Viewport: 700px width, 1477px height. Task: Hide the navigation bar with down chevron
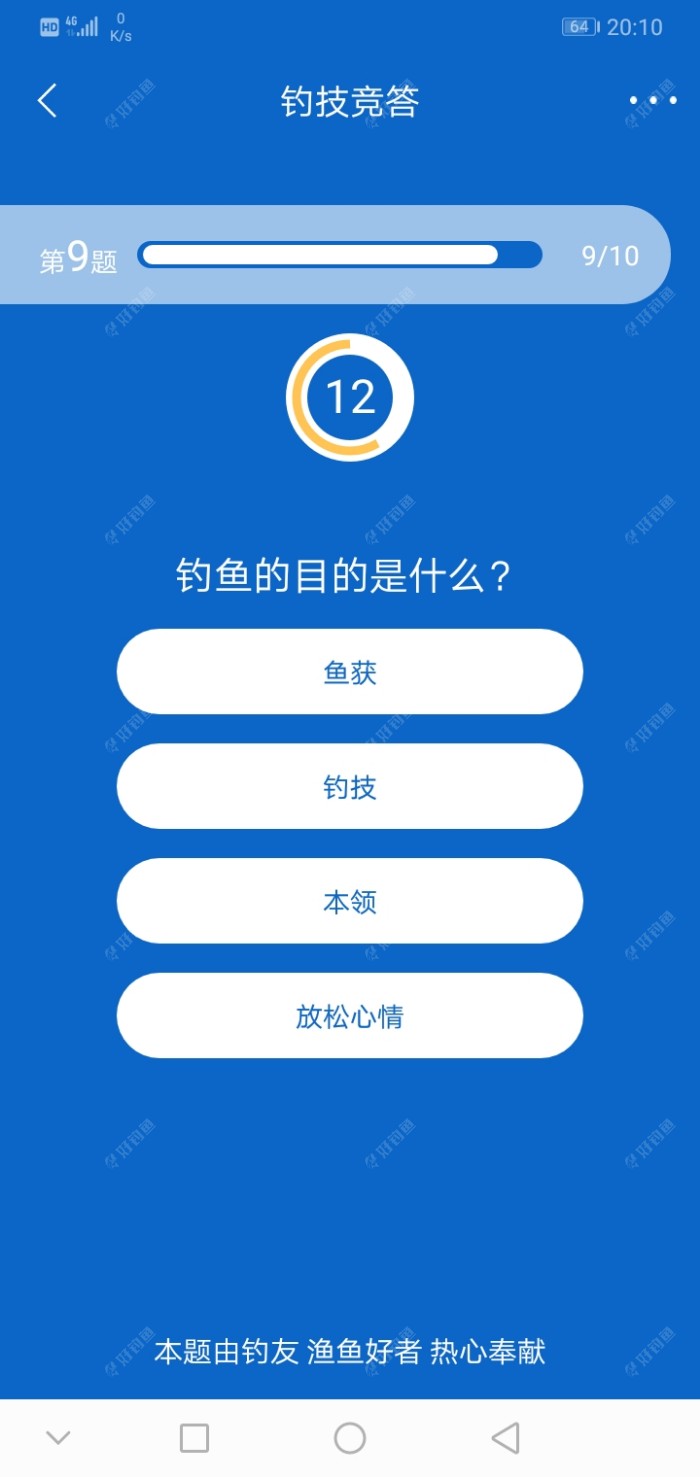click(x=58, y=1438)
